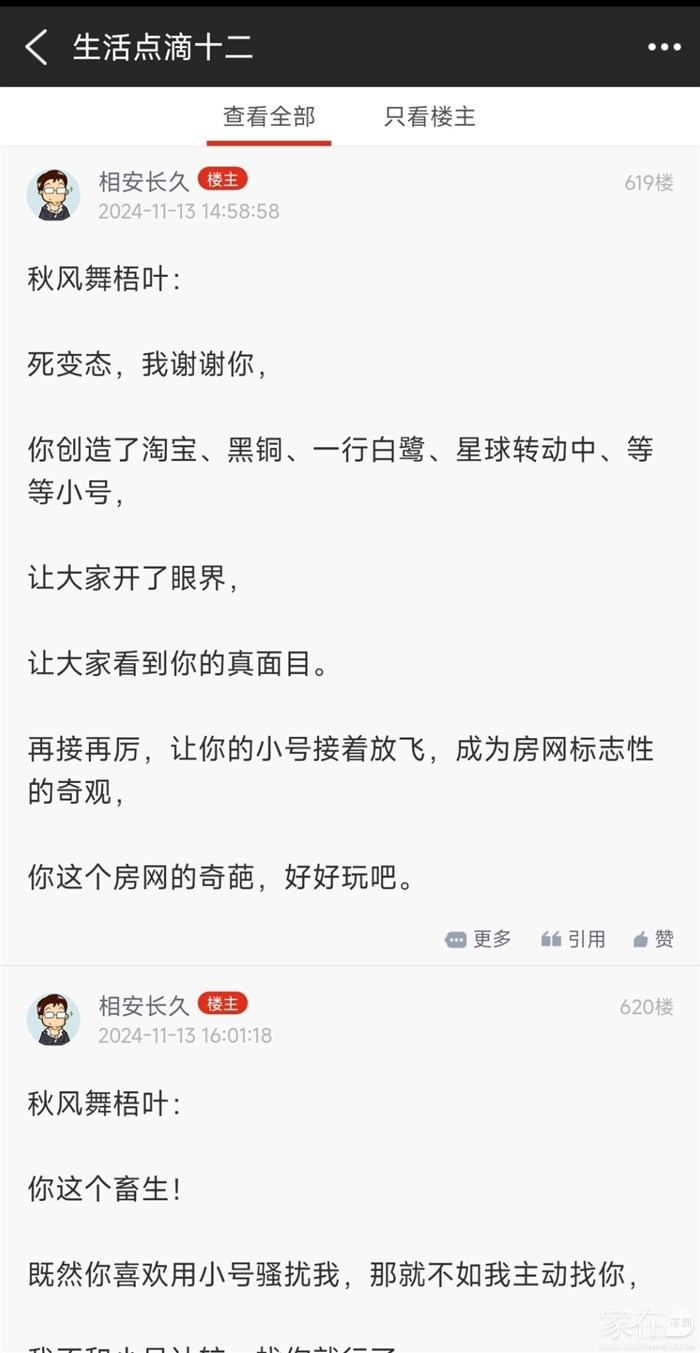Screen dimensions: 700x1353
Task: Tap the 更多 button on floor 619
Action: coord(479,939)
